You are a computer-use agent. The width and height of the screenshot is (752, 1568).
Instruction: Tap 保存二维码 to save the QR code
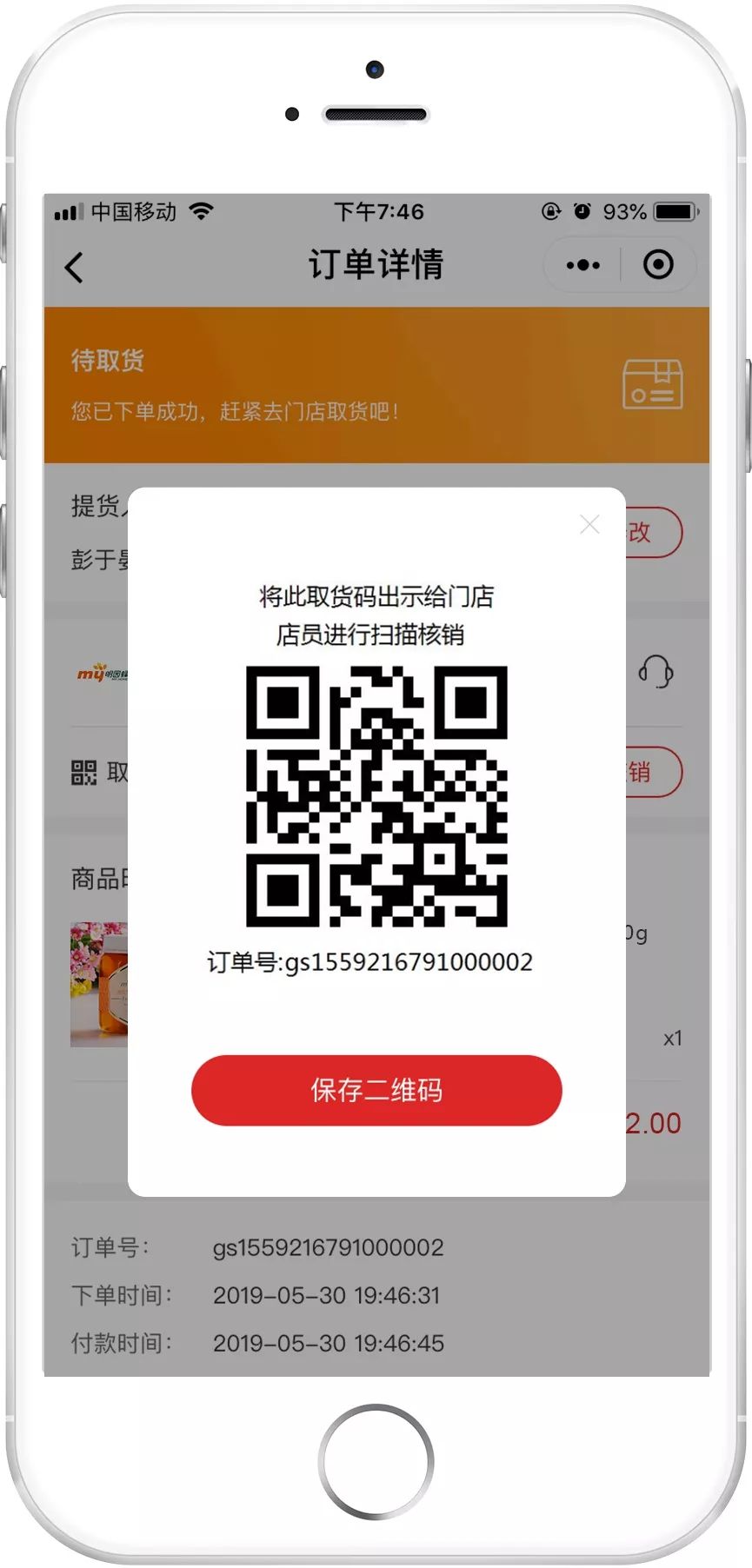click(x=376, y=1090)
